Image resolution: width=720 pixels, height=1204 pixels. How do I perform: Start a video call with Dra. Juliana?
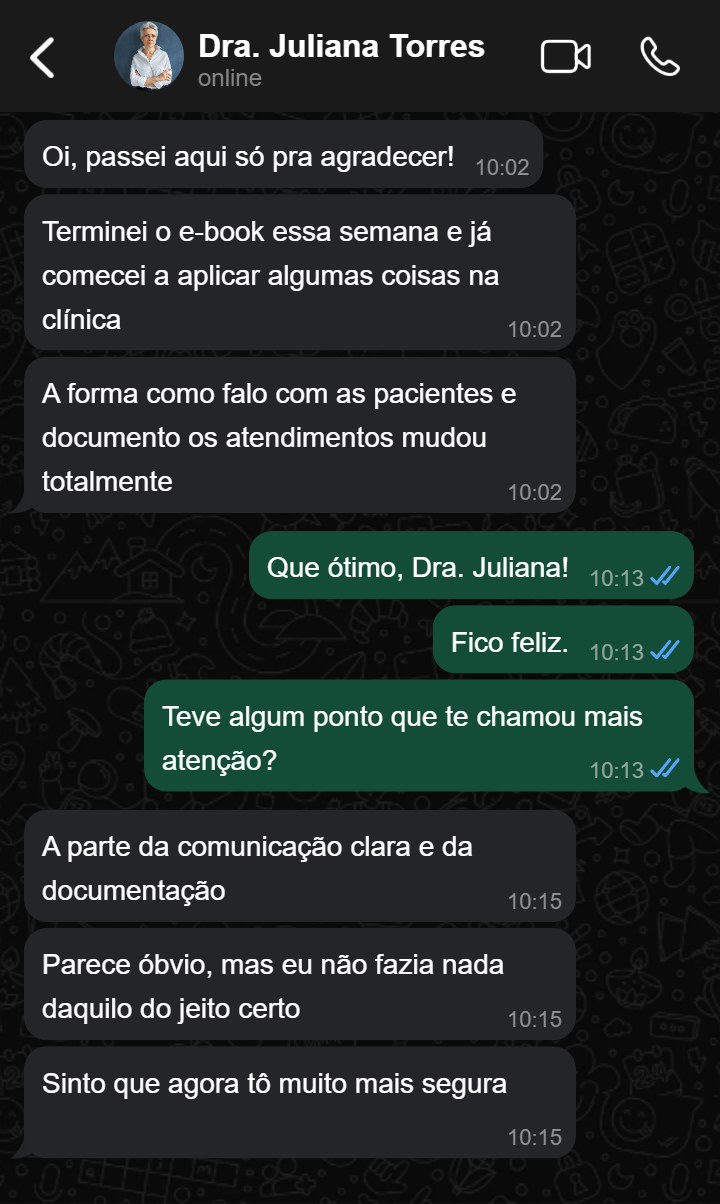(565, 57)
